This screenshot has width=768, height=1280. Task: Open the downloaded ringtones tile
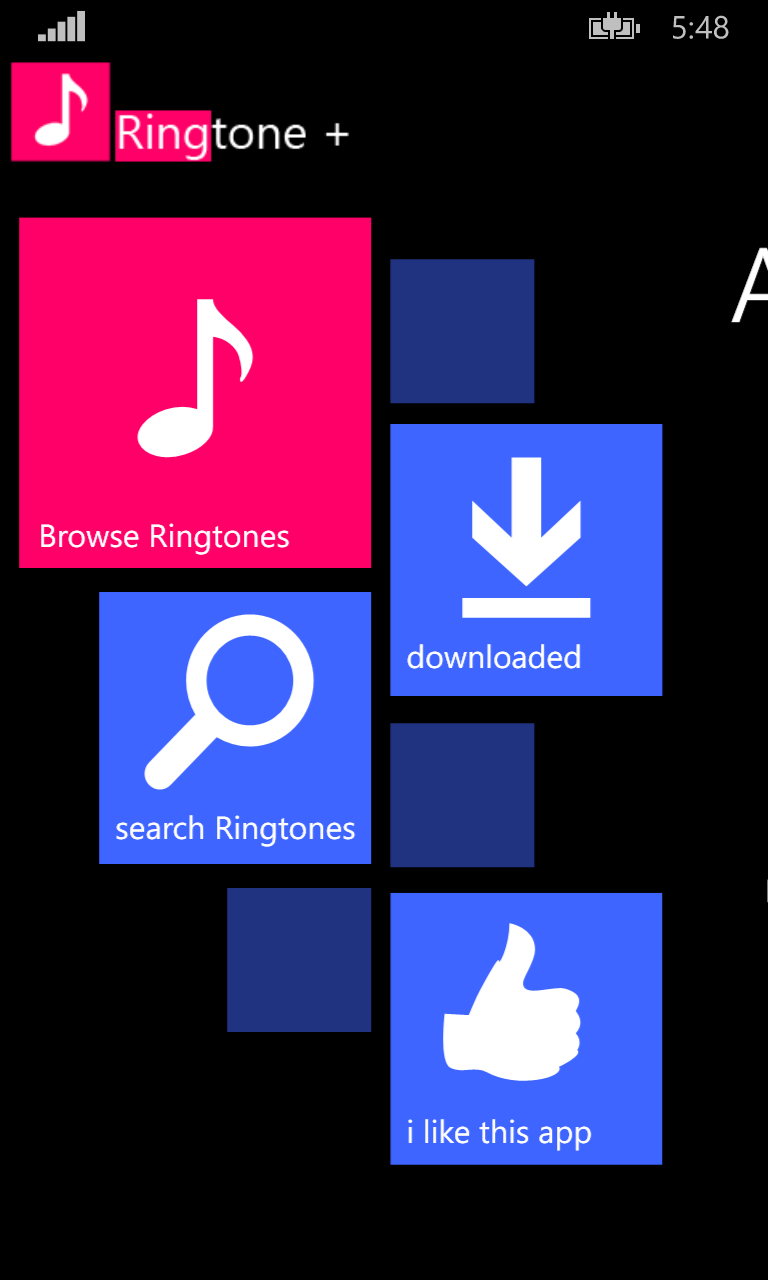point(526,560)
